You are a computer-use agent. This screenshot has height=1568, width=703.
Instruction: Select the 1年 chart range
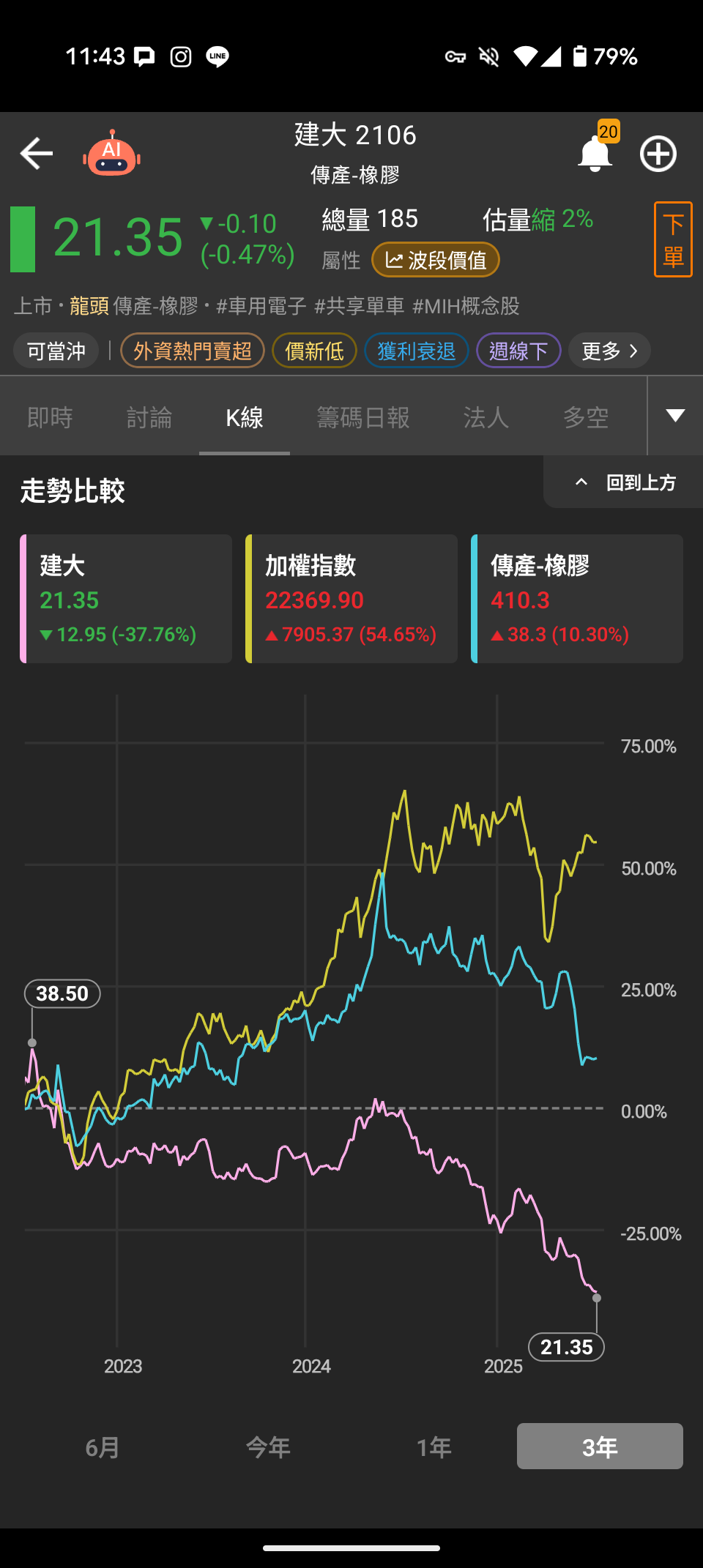[x=434, y=1446]
